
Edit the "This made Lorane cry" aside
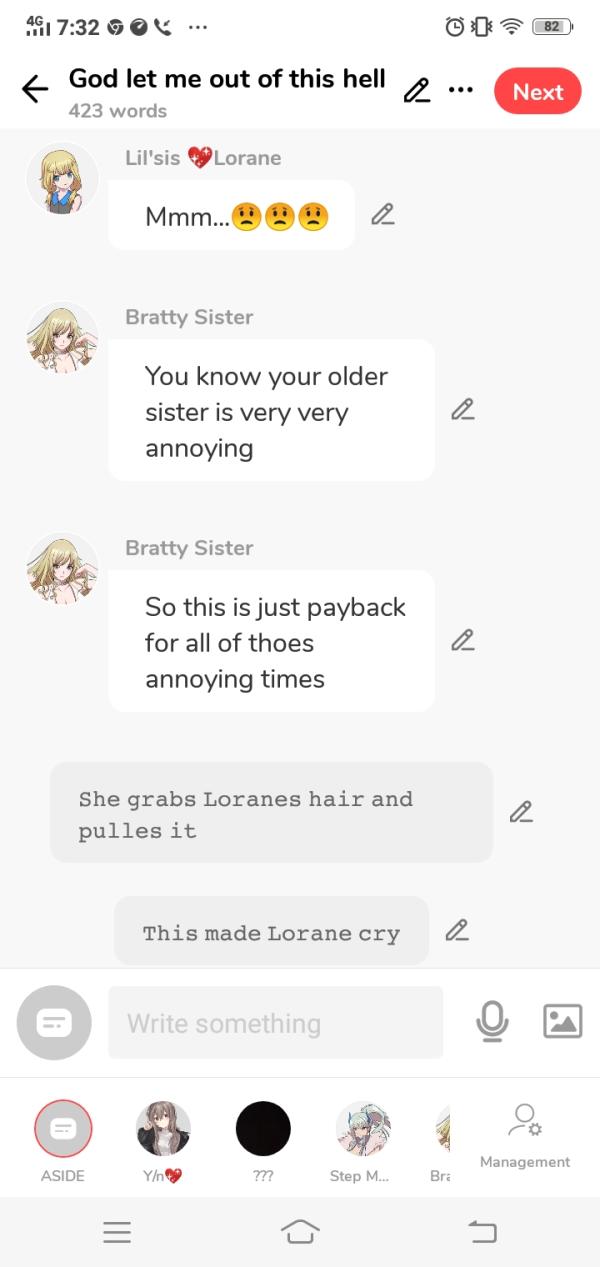pos(457,931)
